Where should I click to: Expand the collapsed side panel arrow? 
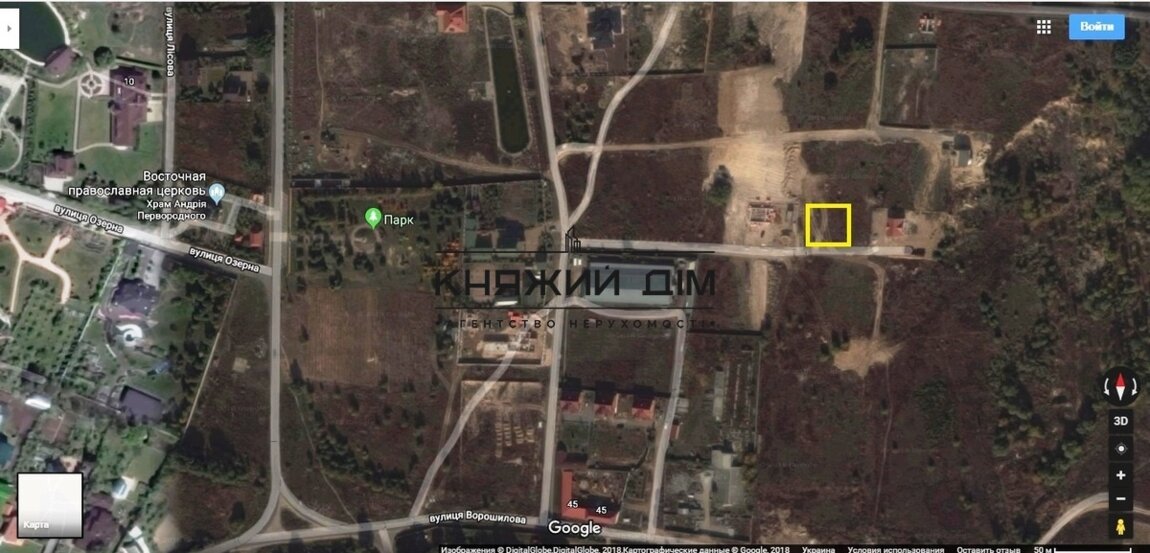tap(9, 28)
